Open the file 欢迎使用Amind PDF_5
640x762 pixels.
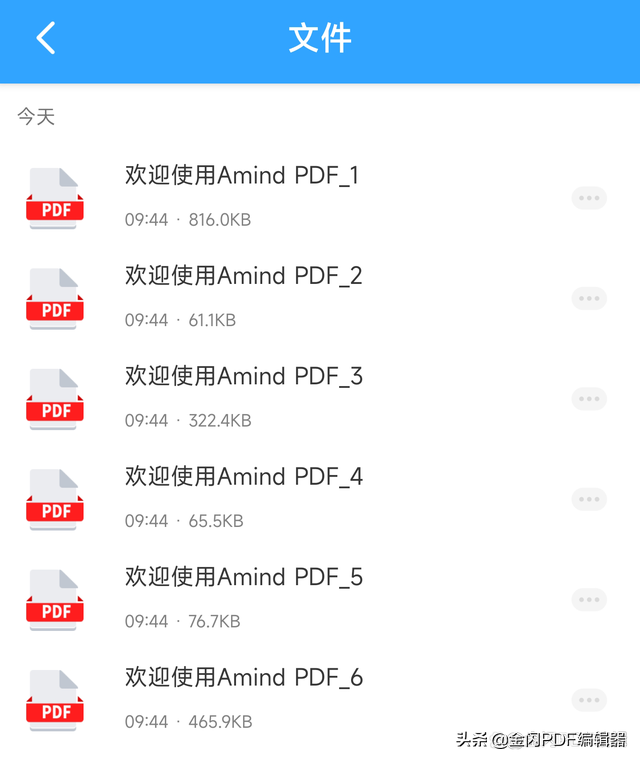(x=243, y=578)
